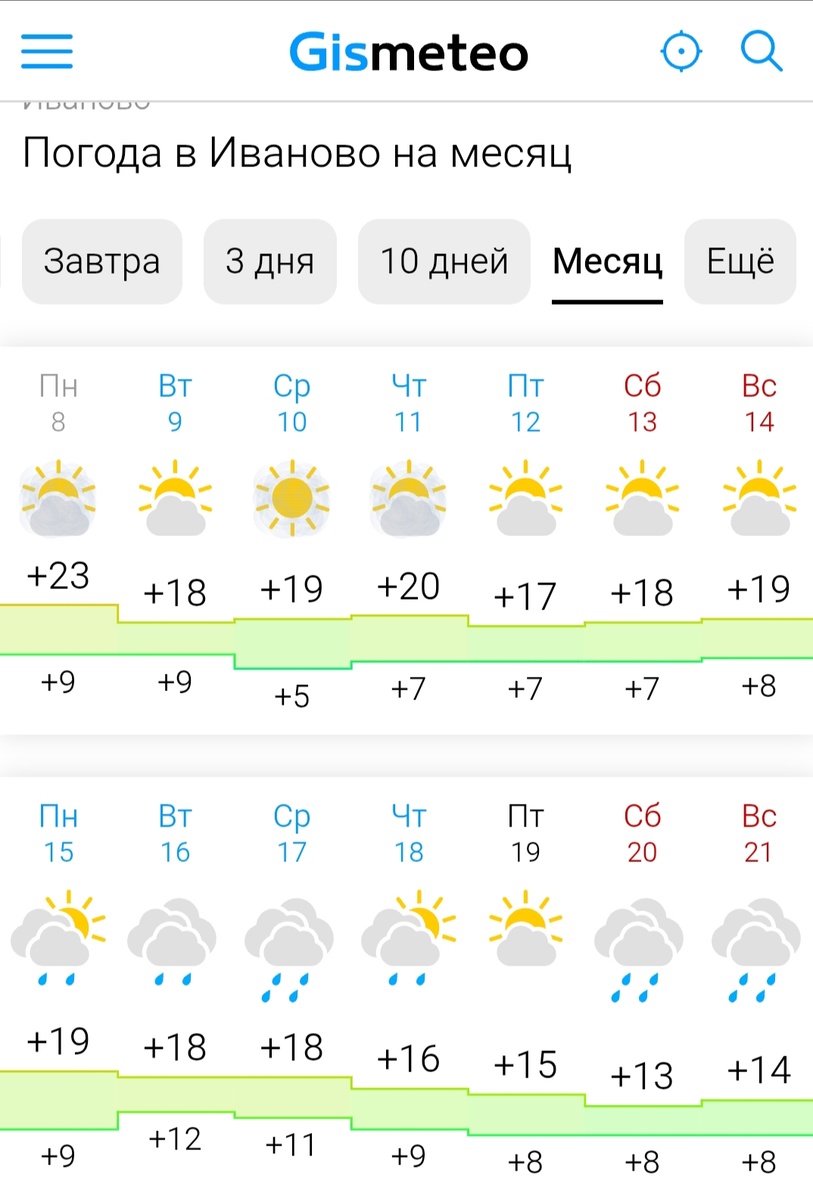Select the 10 дней forecast tab
813x1200 pixels.
pyautogui.click(x=444, y=262)
